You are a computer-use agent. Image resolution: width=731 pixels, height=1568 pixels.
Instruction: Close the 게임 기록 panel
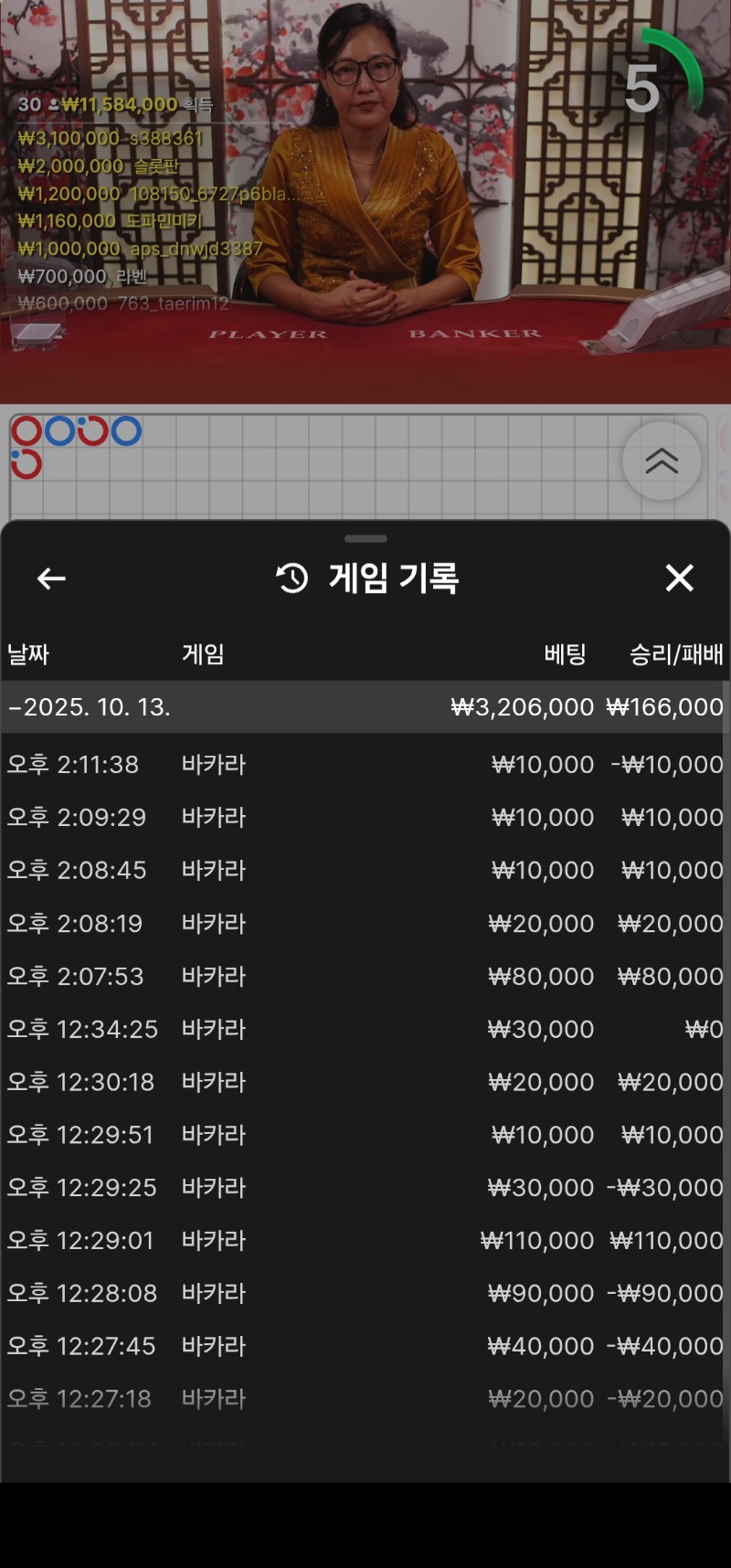[679, 578]
